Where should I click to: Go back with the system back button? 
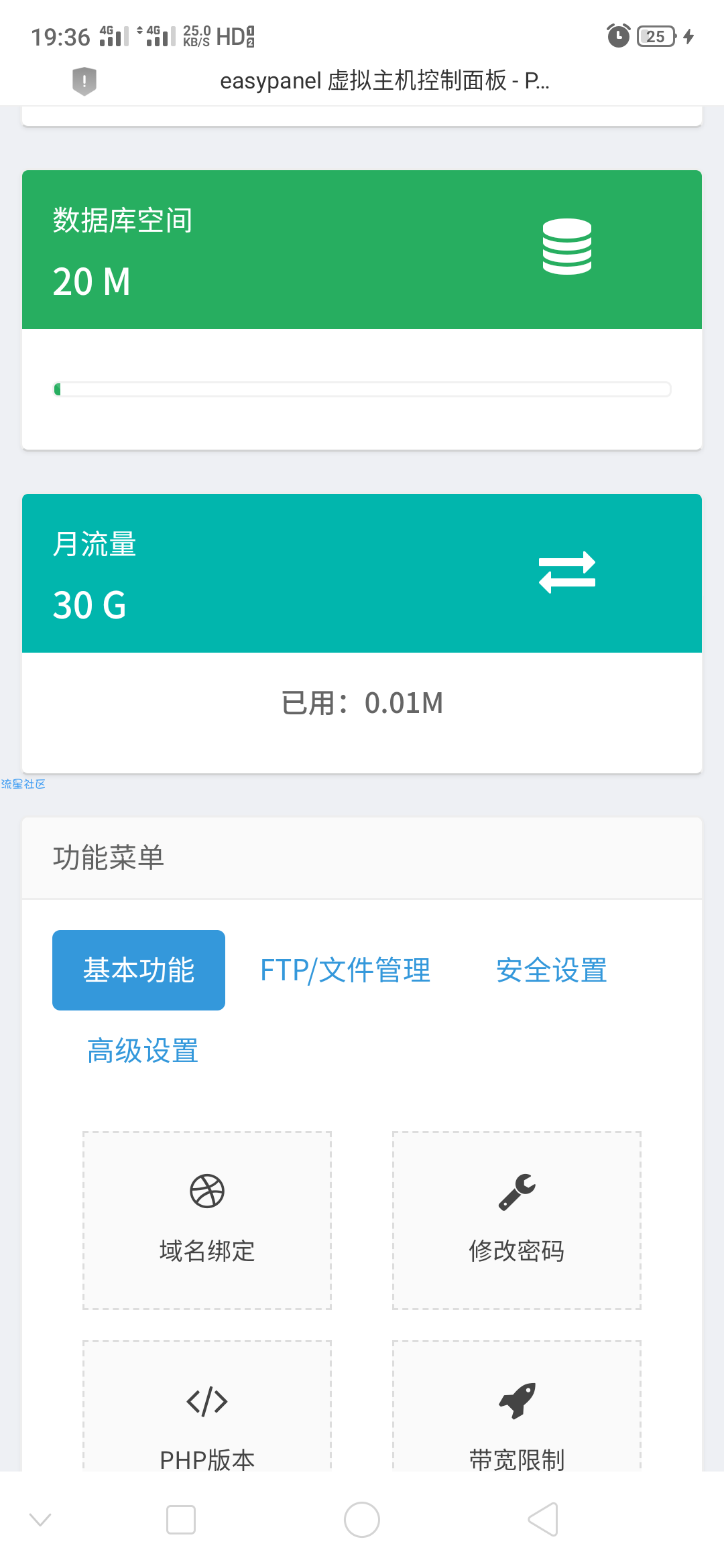543,1519
